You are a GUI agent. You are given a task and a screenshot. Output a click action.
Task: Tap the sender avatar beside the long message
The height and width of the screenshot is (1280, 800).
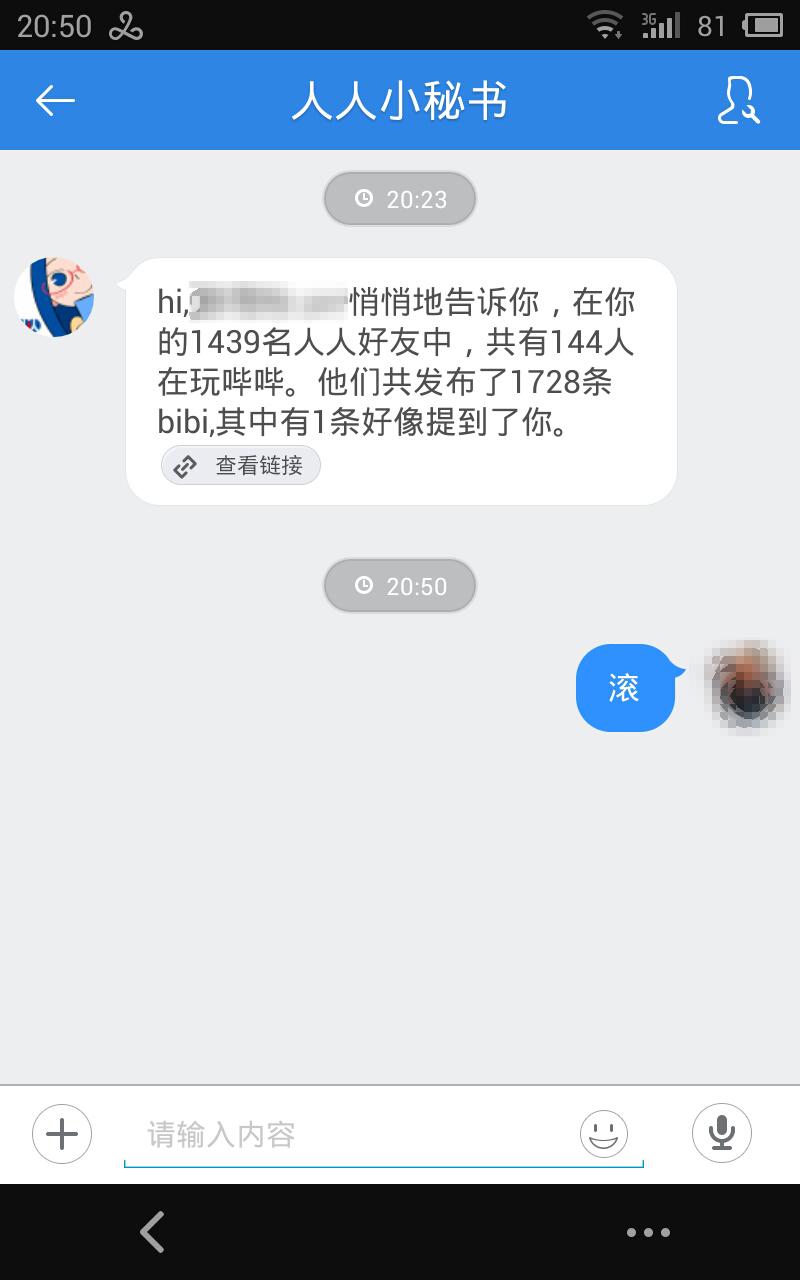tap(54, 297)
